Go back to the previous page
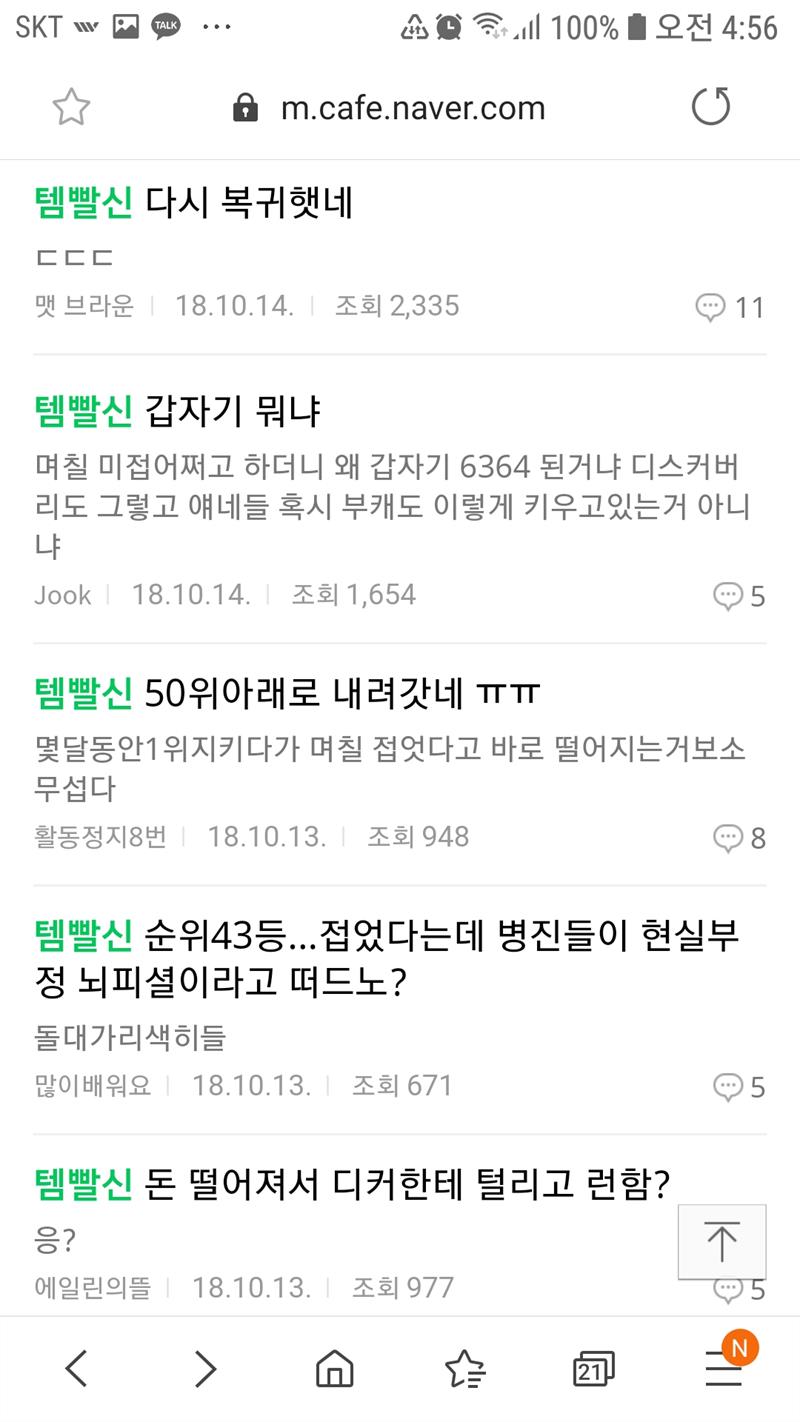 [x=77, y=1369]
